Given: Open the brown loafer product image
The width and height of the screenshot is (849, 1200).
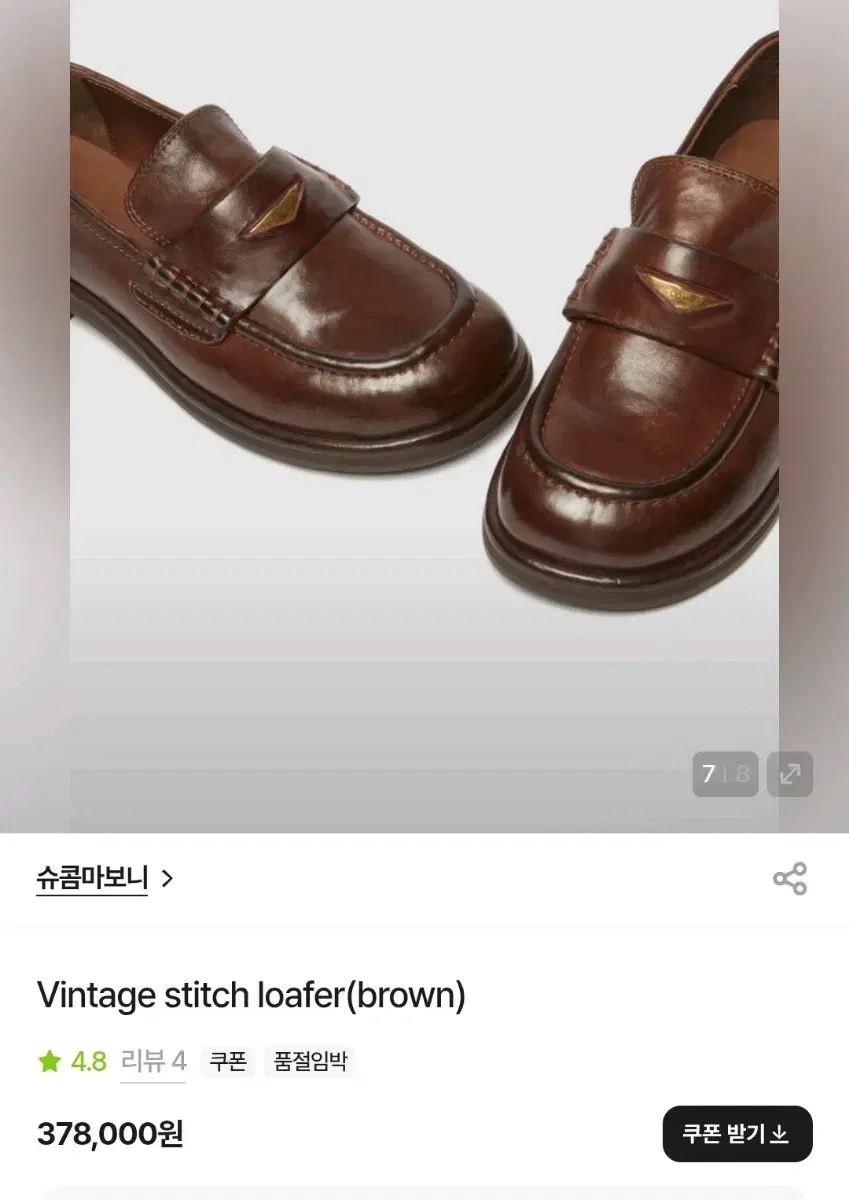Looking at the screenshot, I should click(424, 330).
